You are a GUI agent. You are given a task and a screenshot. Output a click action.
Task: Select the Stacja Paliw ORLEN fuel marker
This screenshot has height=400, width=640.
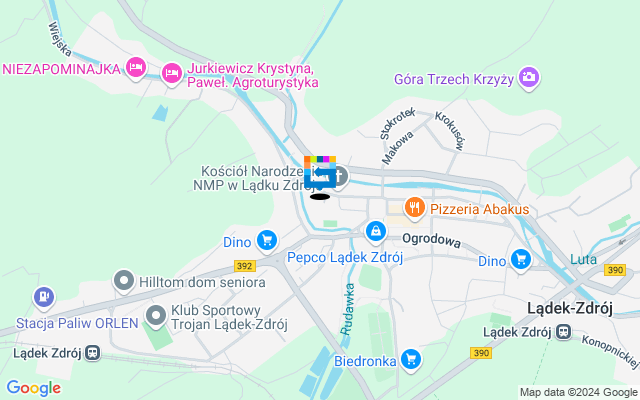43,297
